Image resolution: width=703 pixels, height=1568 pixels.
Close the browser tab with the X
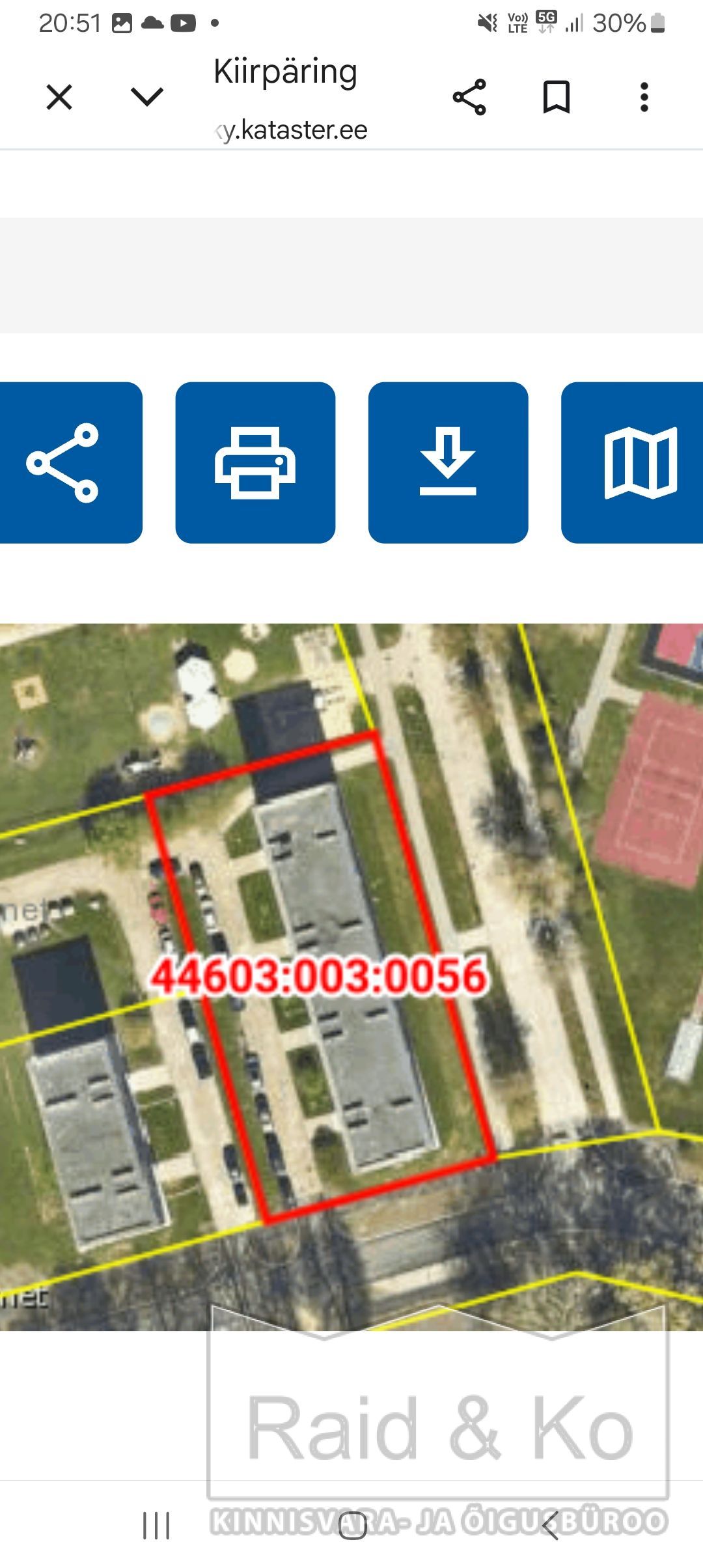pos(59,98)
